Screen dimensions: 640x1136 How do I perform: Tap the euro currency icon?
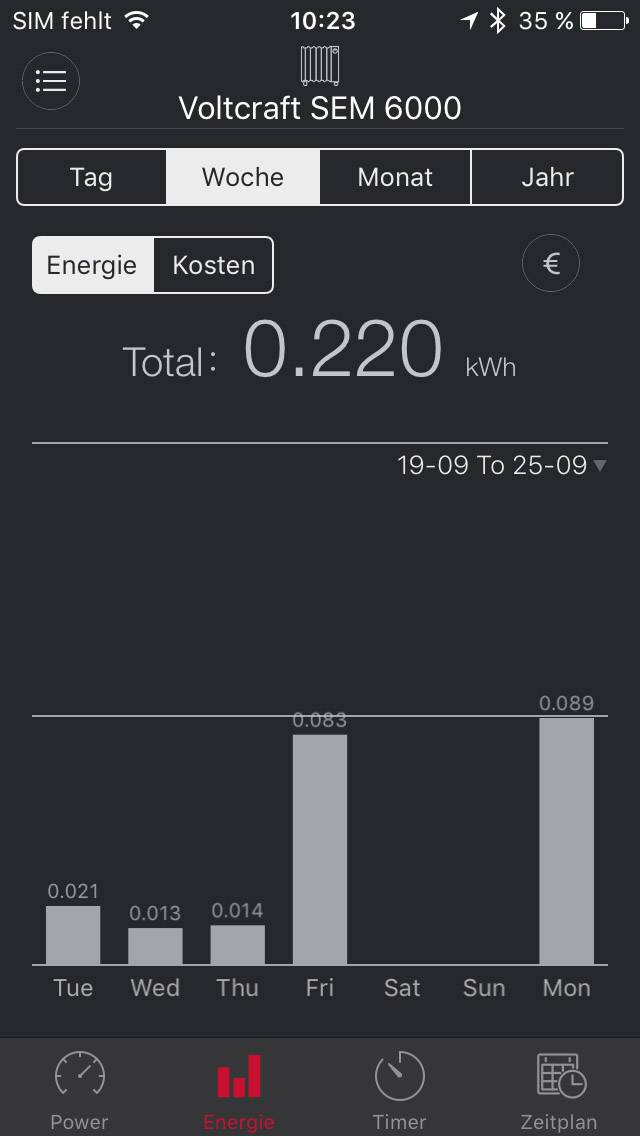coord(551,264)
